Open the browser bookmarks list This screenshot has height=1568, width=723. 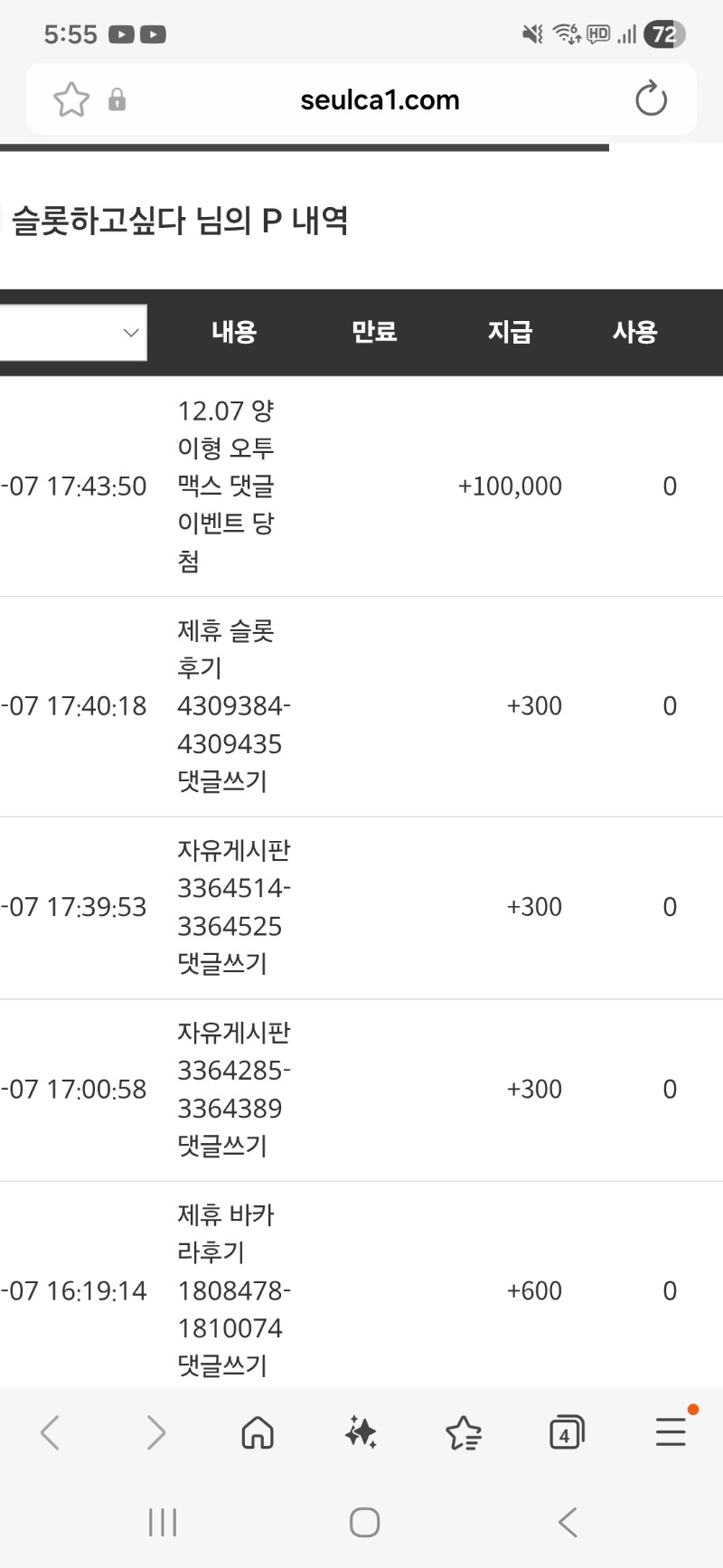click(464, 1432)
